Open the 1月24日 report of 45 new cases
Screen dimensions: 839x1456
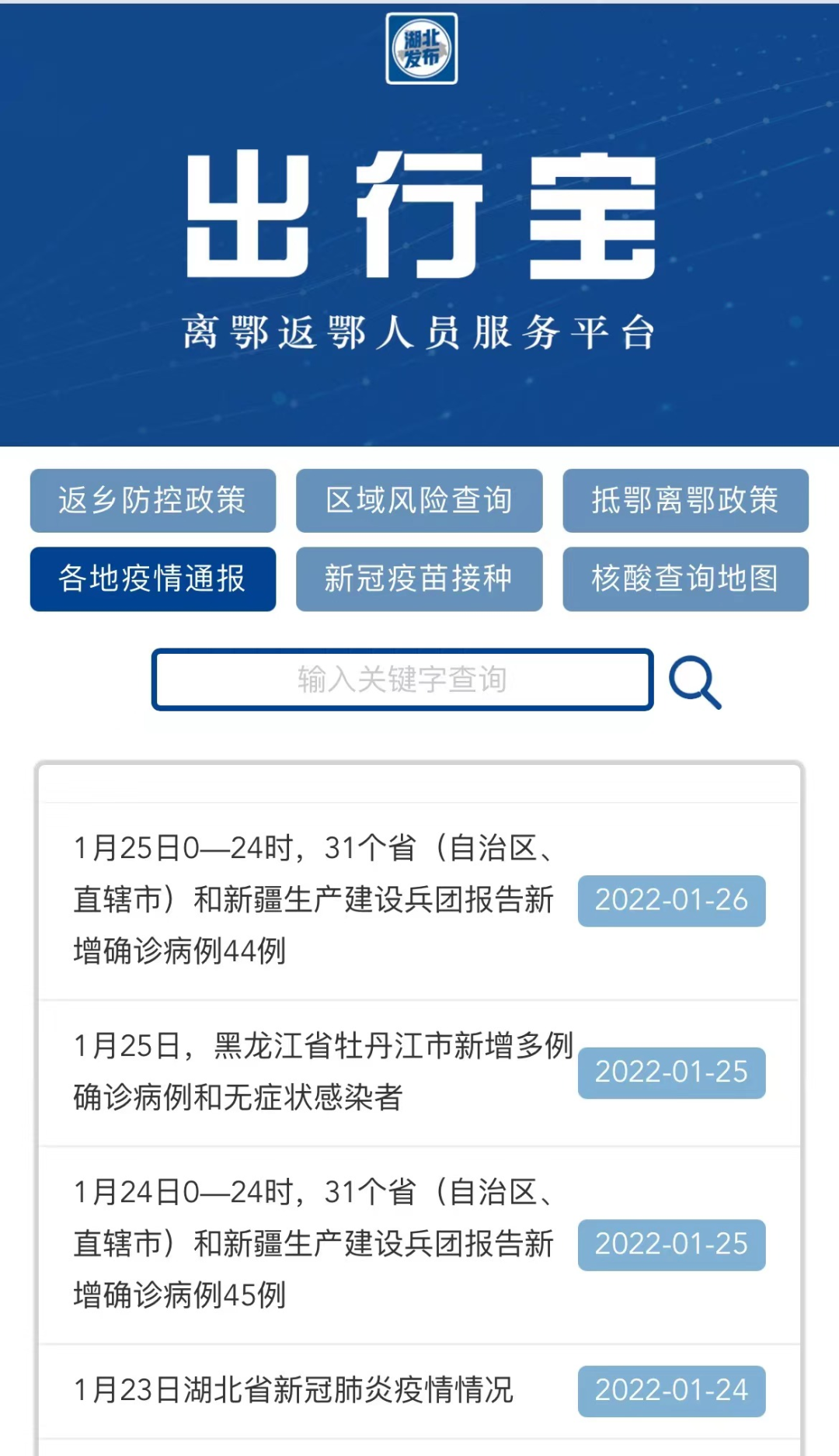313,1244
